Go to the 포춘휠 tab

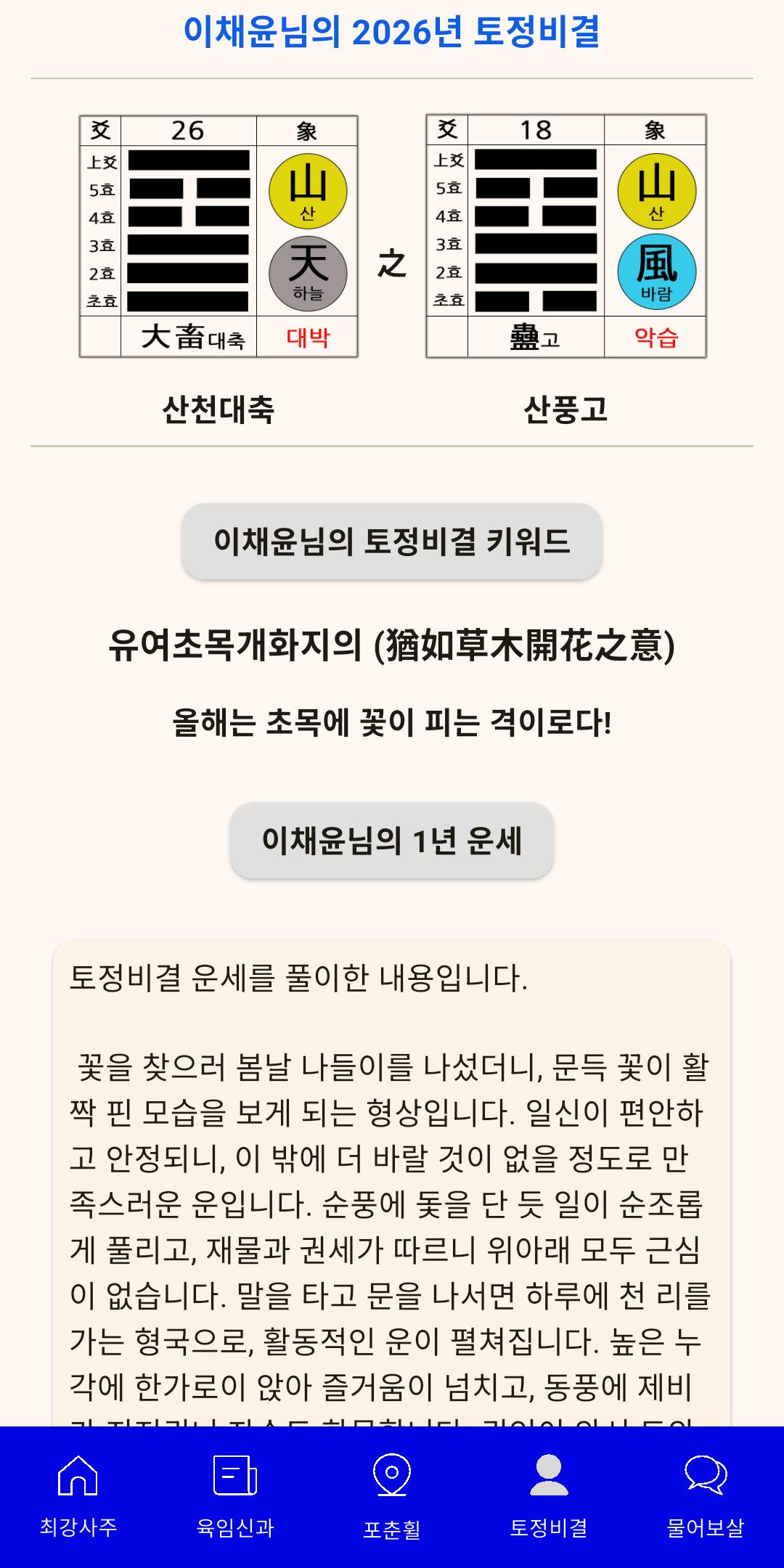click(x=392, y=1496)
